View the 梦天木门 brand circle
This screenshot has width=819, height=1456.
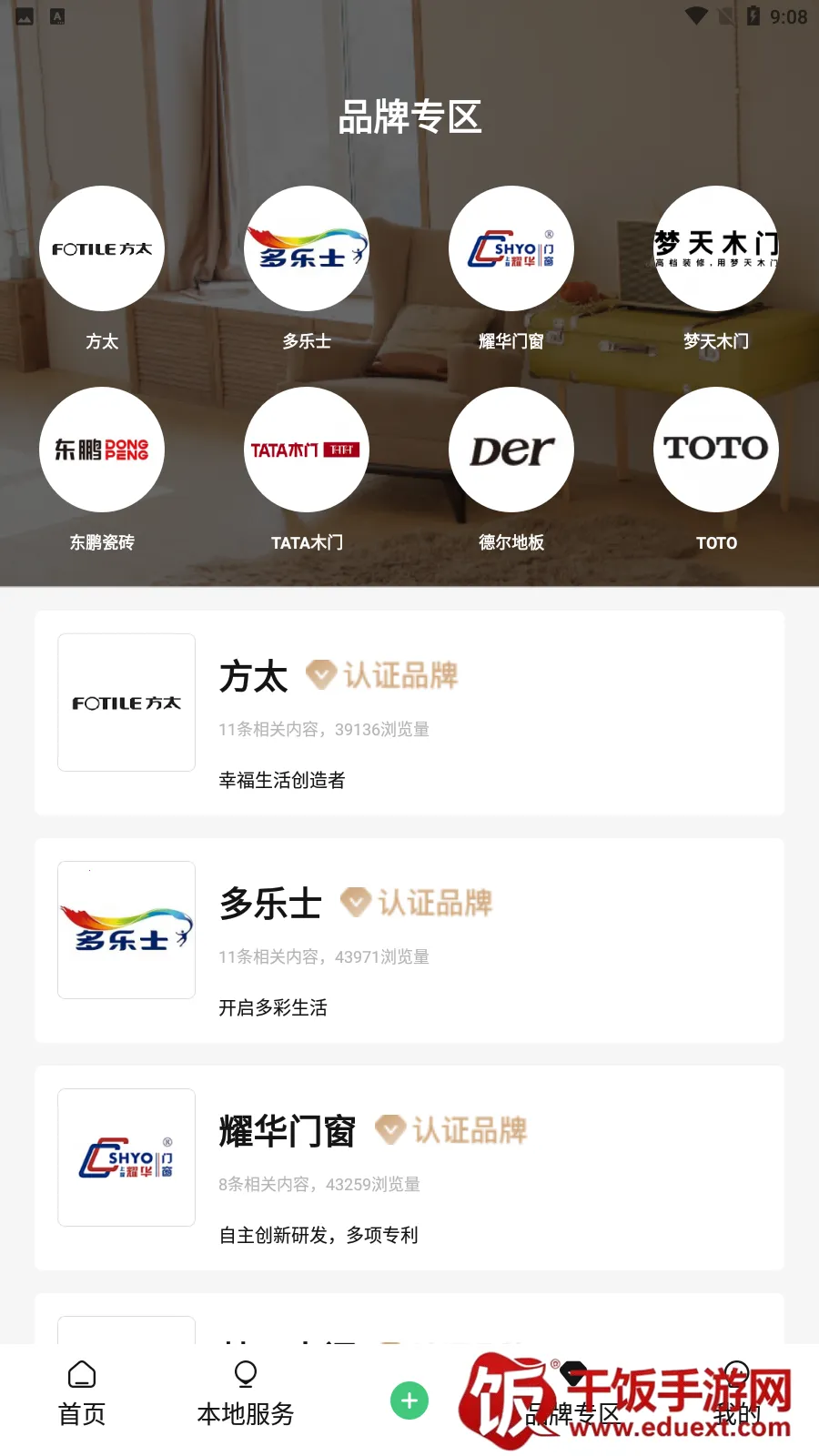click(716, 248)
